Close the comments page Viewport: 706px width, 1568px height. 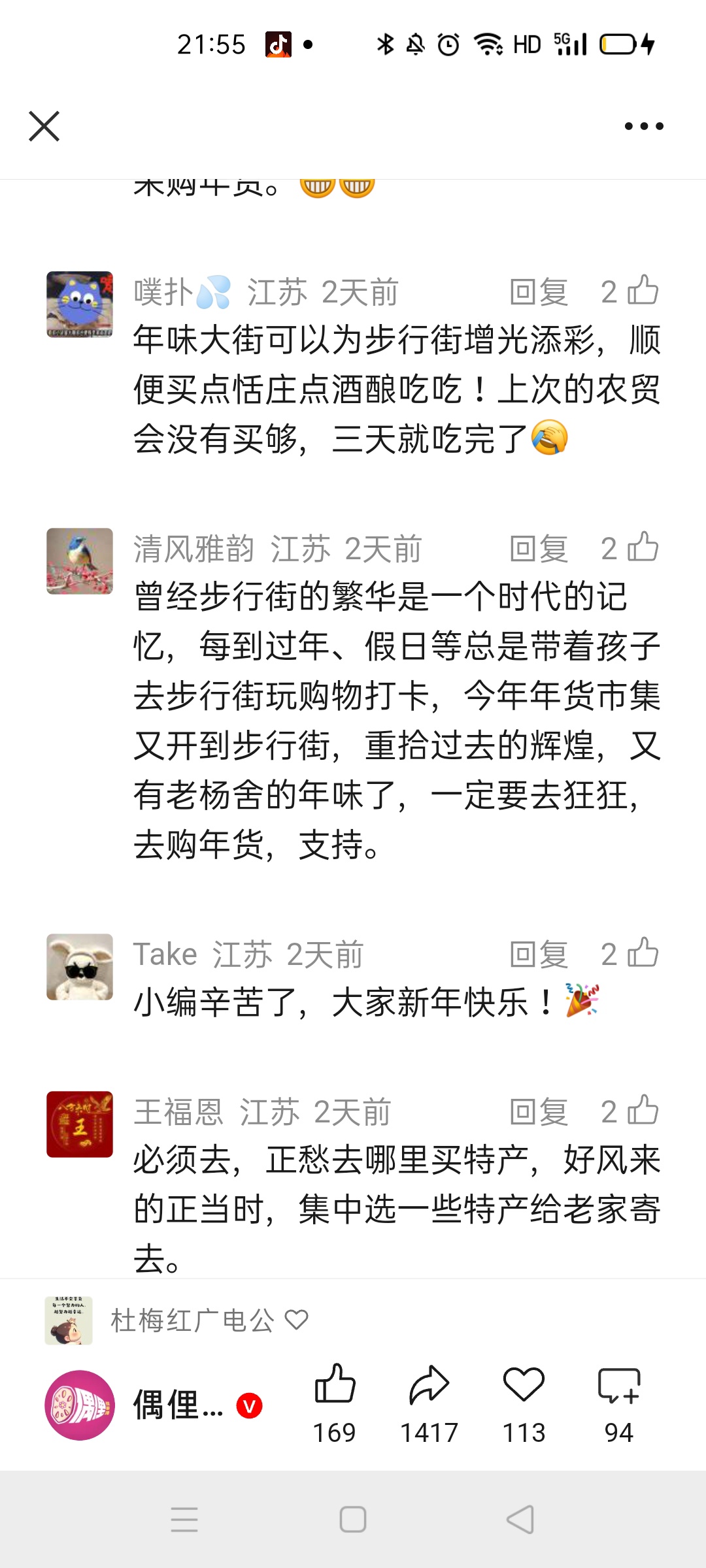tap(44, 126)
